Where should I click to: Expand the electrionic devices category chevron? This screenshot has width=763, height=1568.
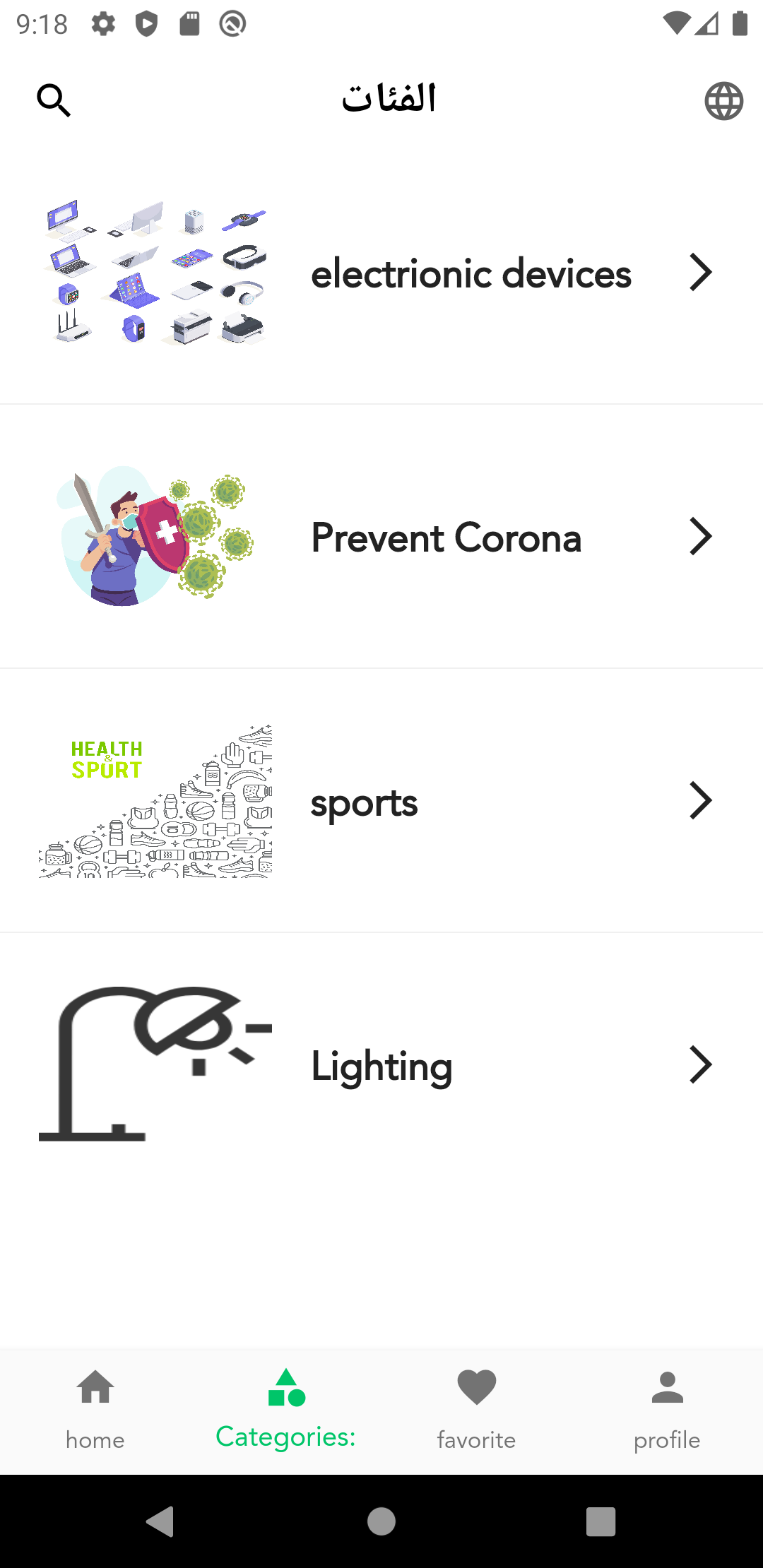click(x=700, y=272)
